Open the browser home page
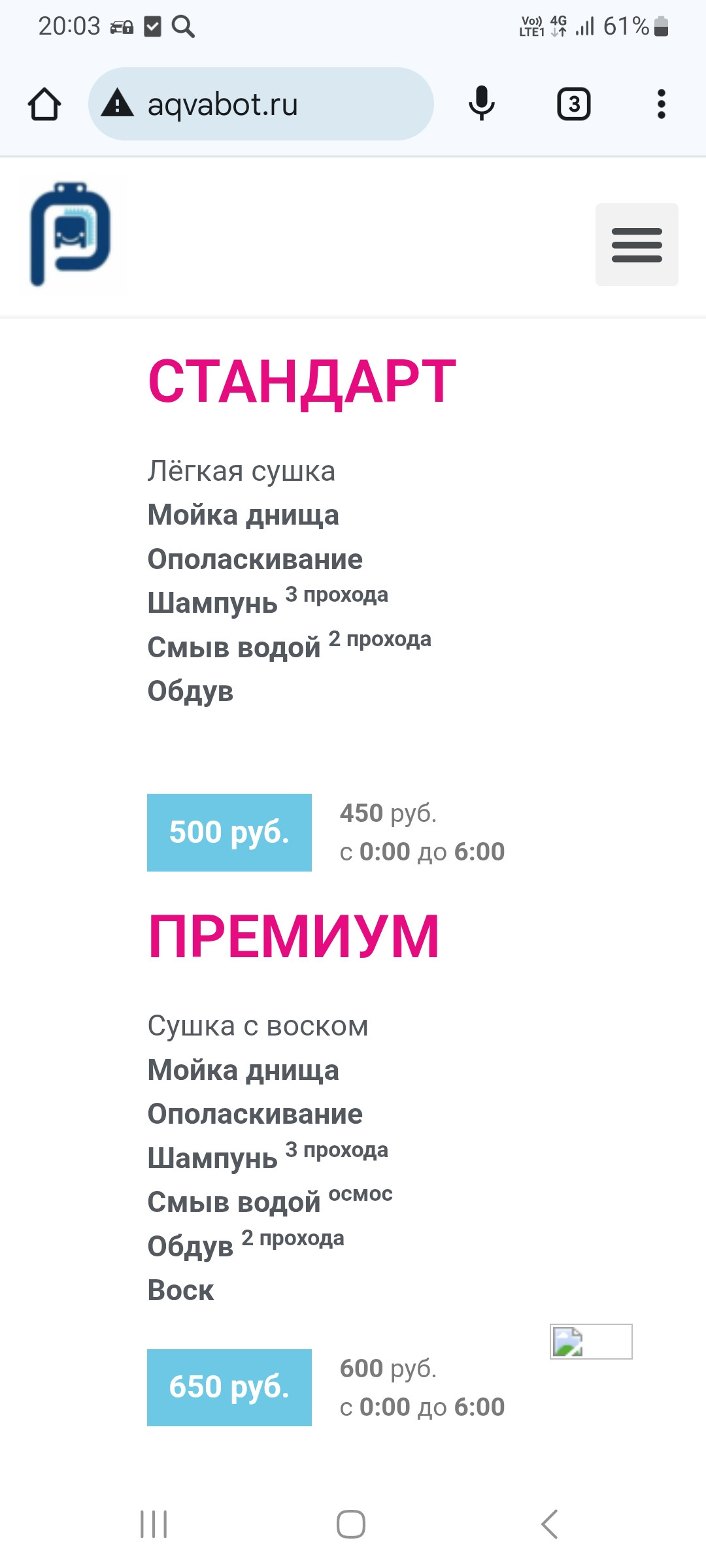706x1568 pixels. (44, 104)
